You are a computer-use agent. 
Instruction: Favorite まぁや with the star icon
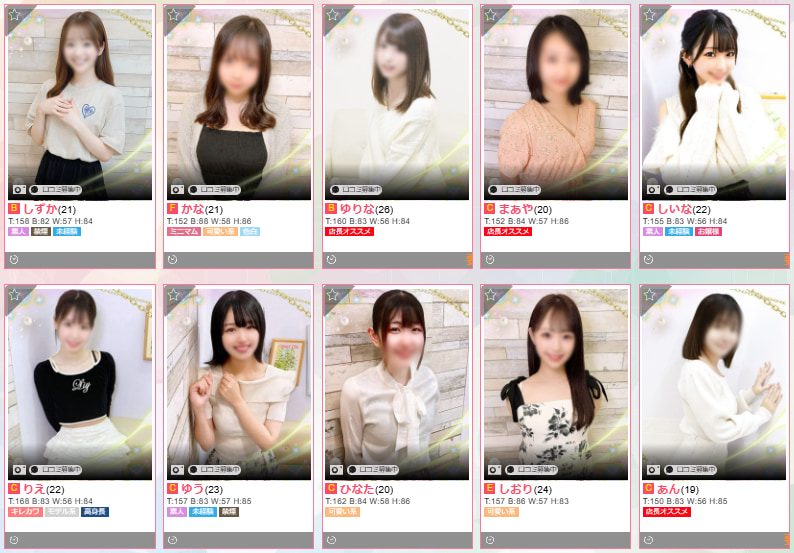(489, 15)
